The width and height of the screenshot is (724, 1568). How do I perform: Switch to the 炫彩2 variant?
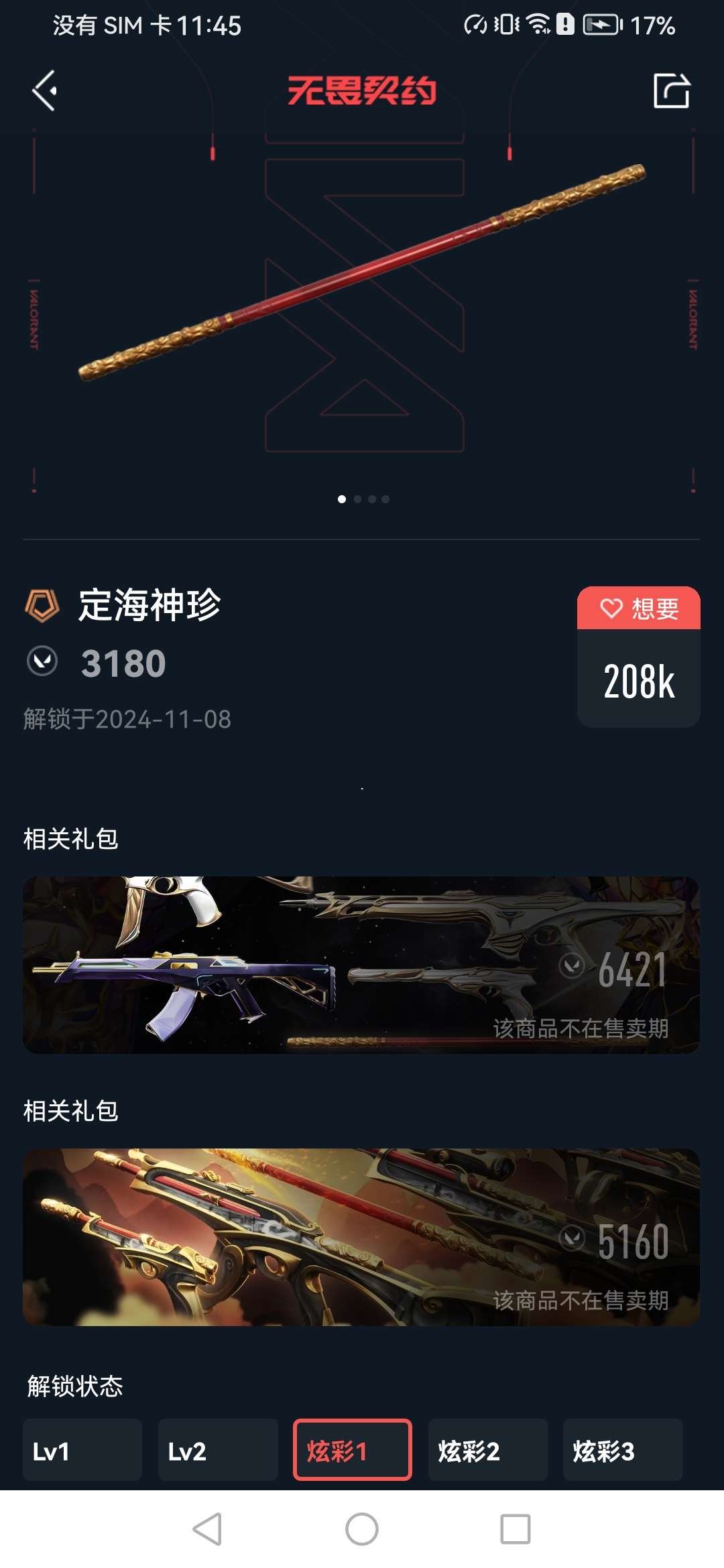pyautogui.click(x=487, y=1451)
